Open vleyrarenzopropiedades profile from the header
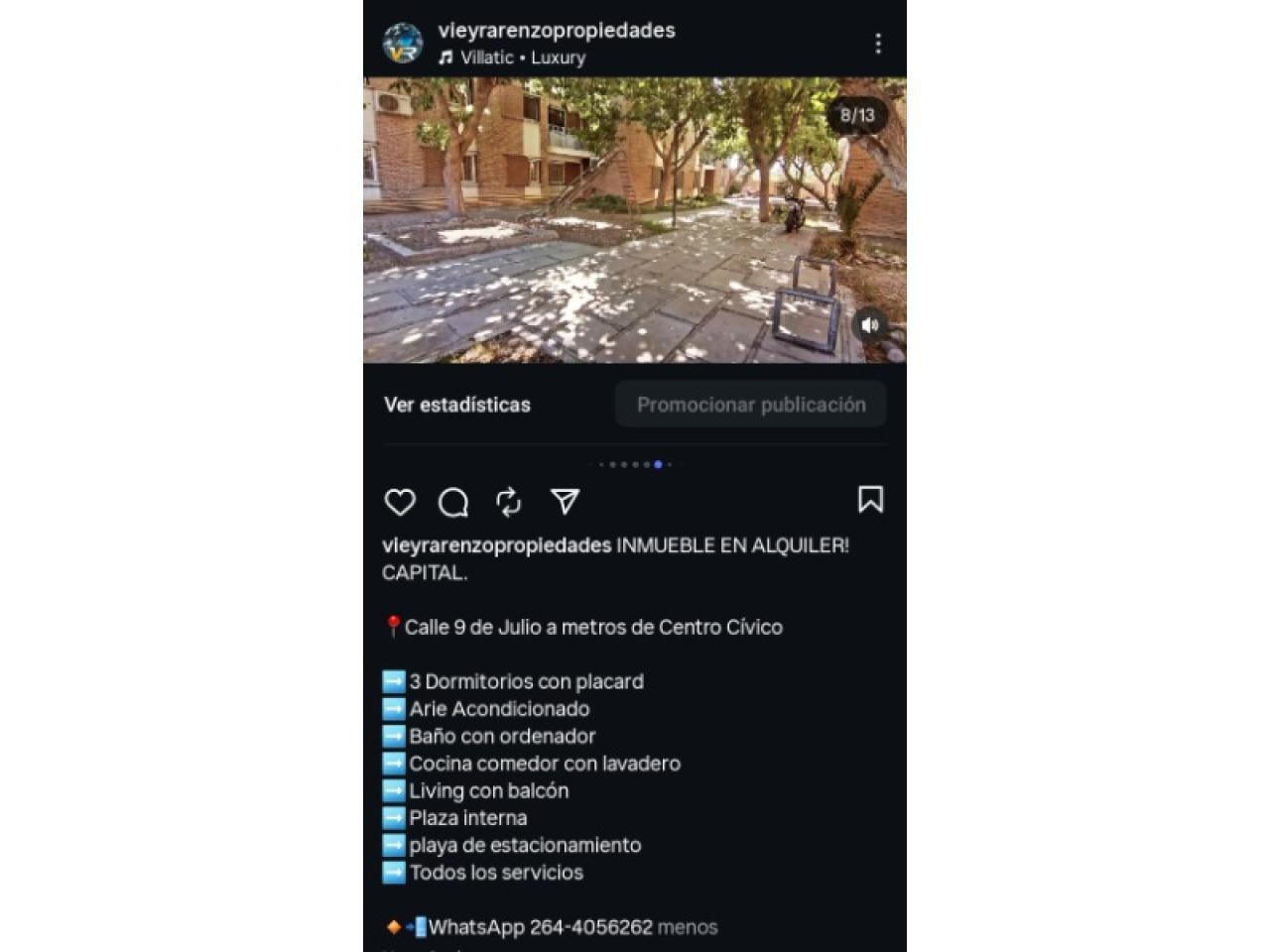1270x952 pixels. tap(556, 31)
